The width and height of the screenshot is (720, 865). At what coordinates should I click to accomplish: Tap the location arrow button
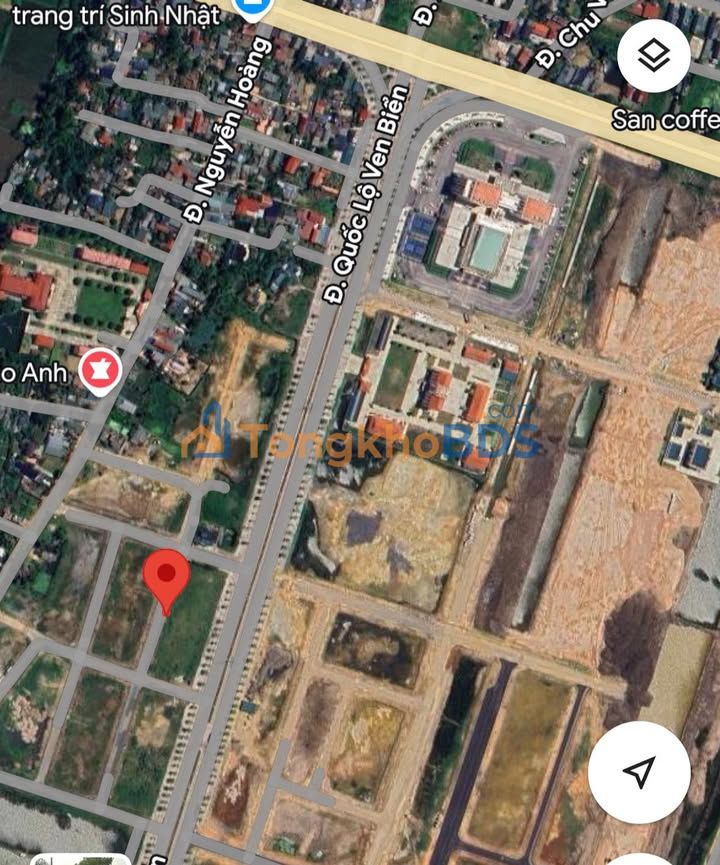(x=638, y=771)
